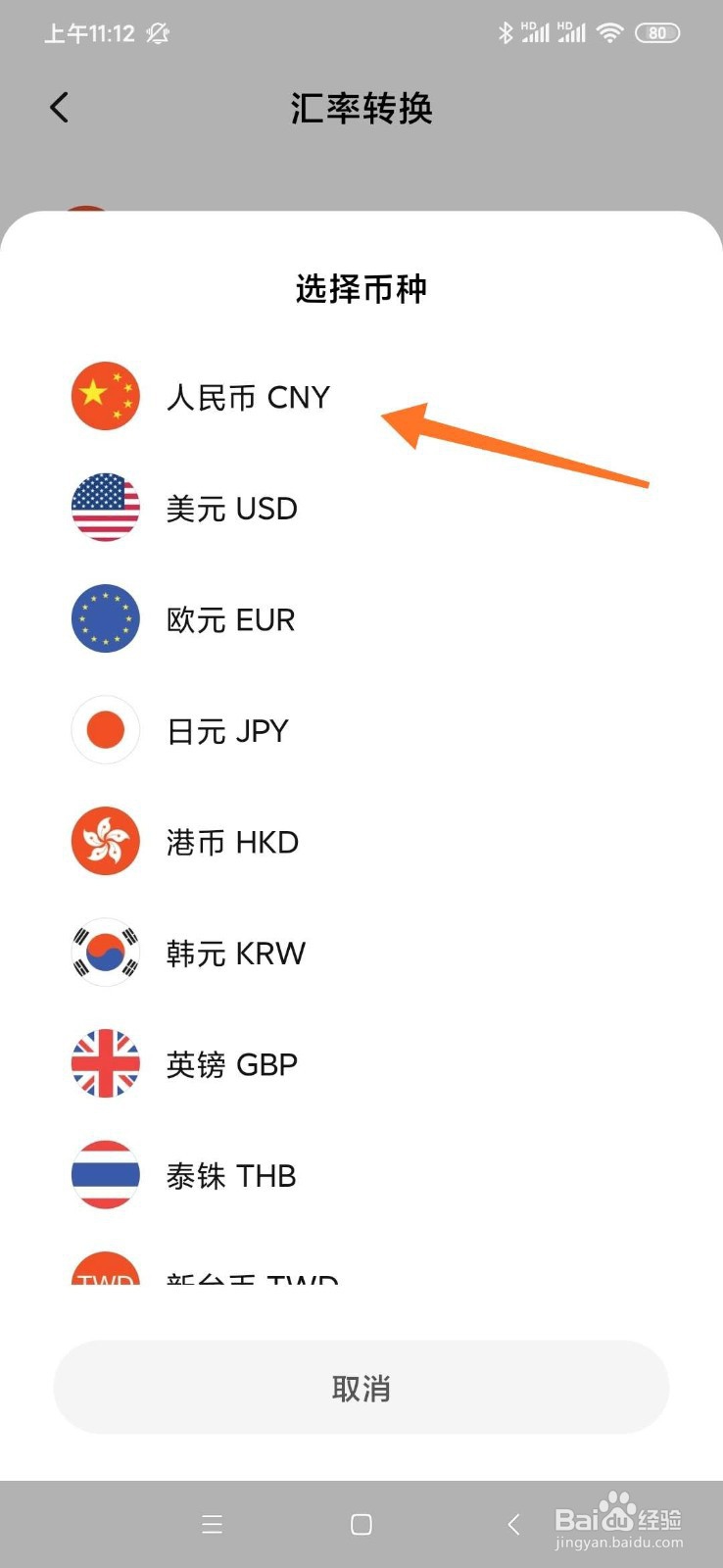Pick 英镑 GBP currency

point(231,1064)
